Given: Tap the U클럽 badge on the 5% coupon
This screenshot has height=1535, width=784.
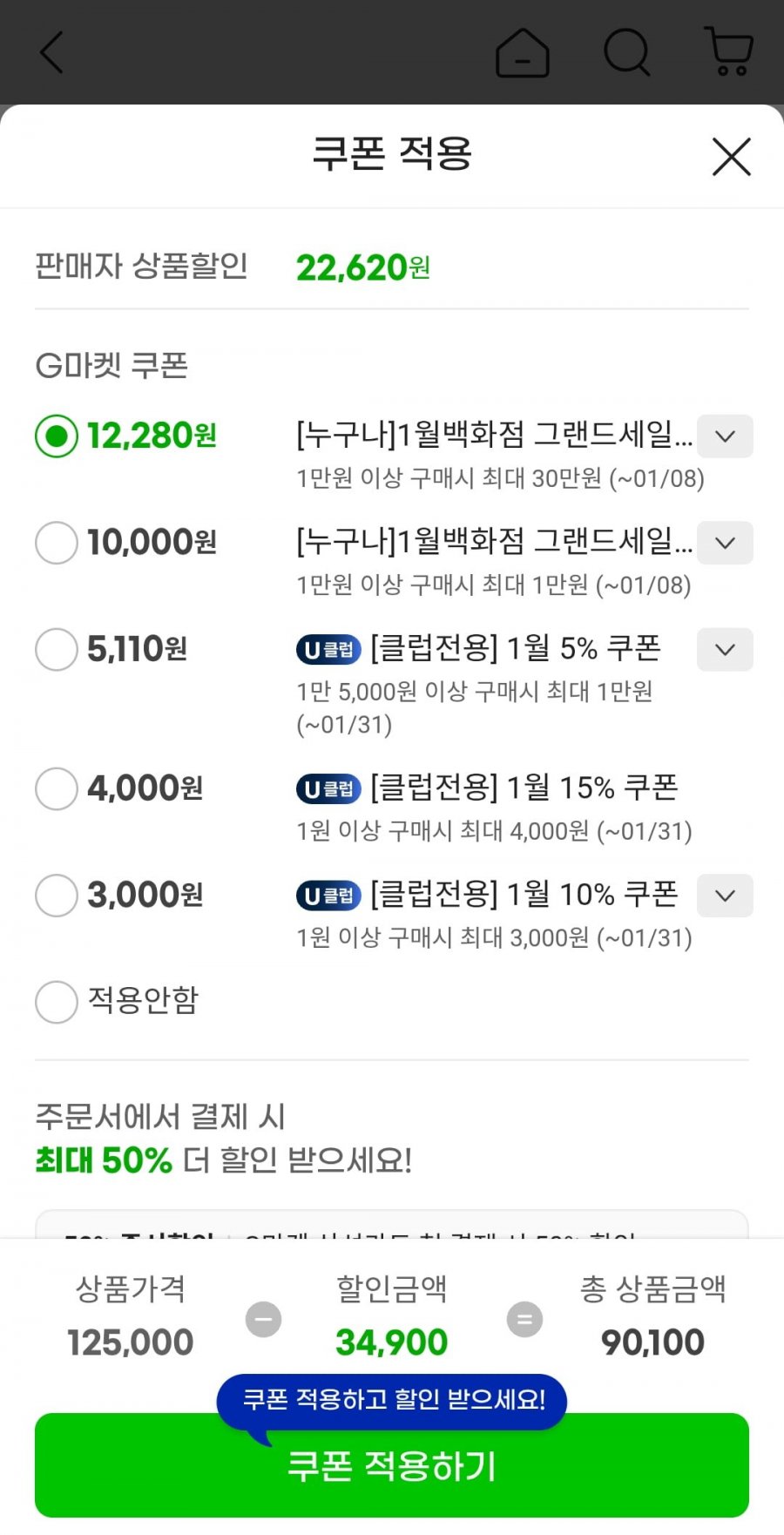Looking at the screenshot, I should click(328, 649).
